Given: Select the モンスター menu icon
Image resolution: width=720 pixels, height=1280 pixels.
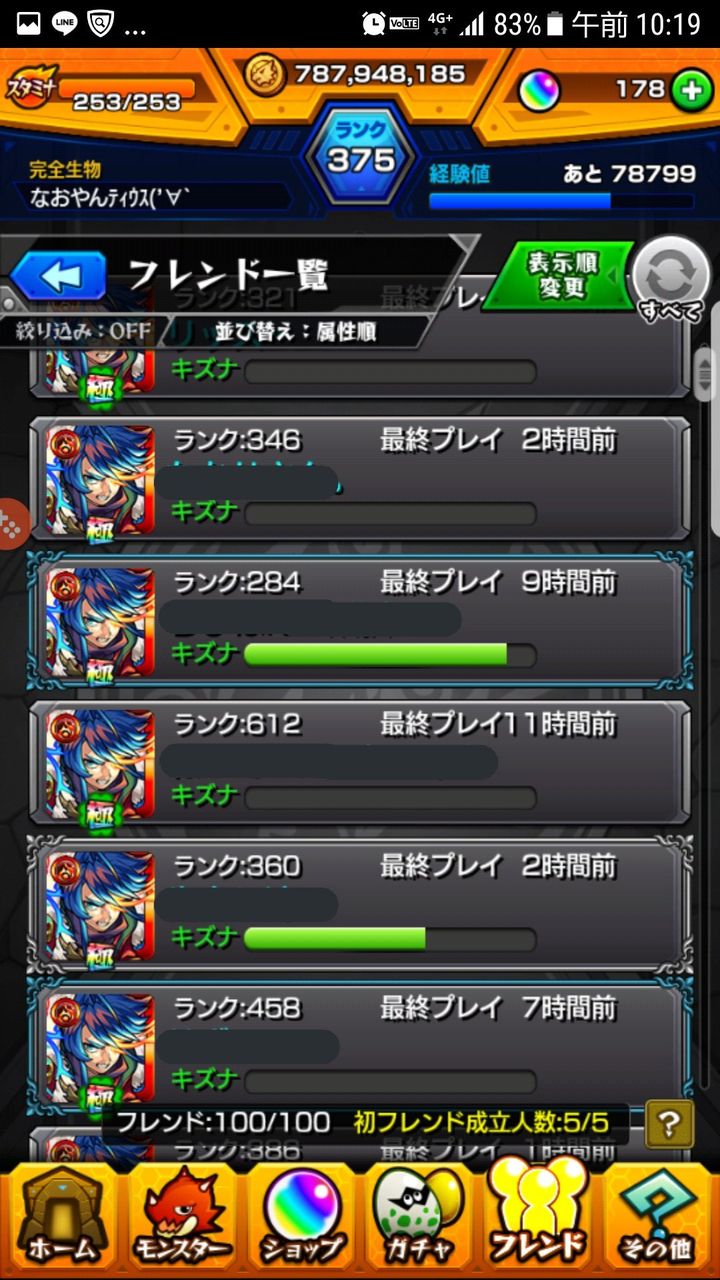Looking at the screenshot, I should 182,1218.
